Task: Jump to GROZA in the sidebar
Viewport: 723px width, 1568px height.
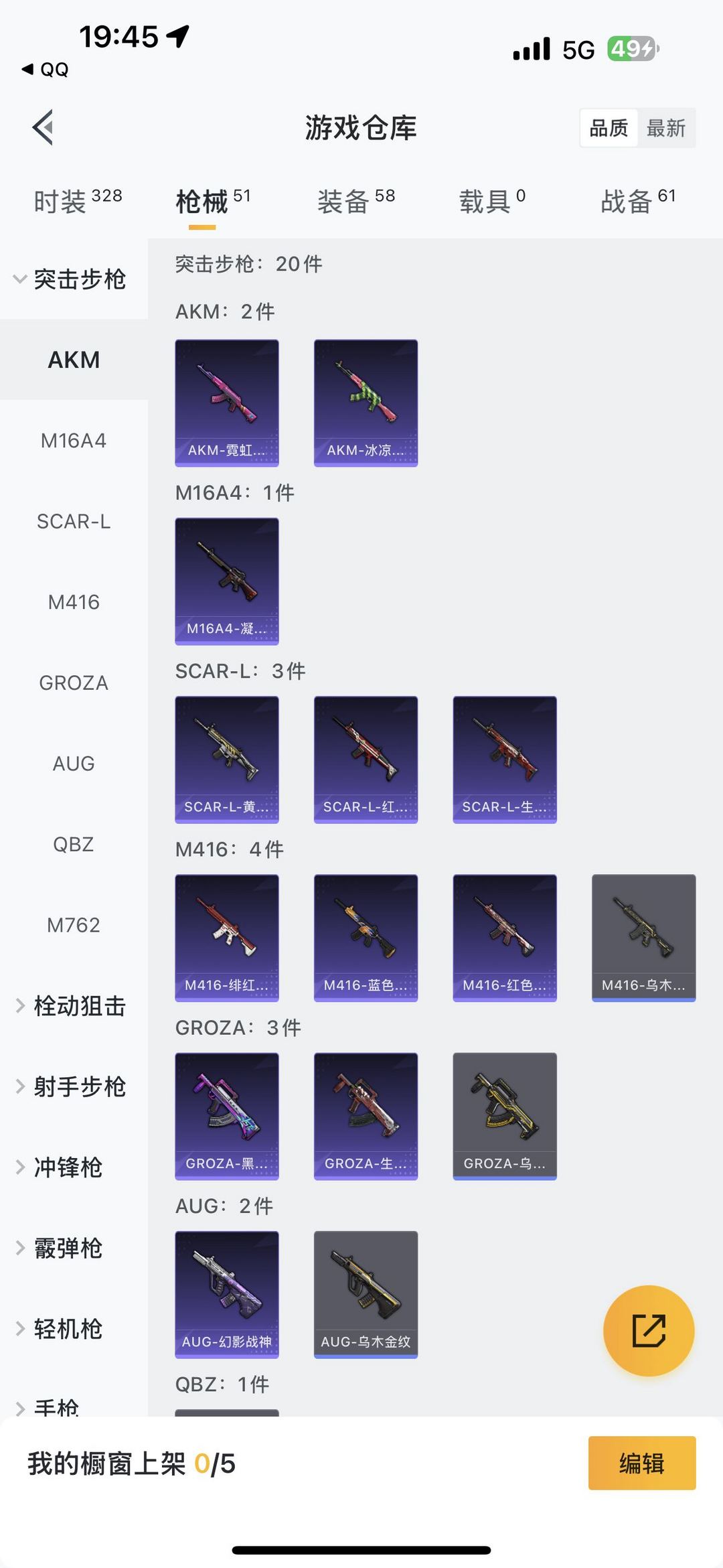Action: [x=74, y=683]
